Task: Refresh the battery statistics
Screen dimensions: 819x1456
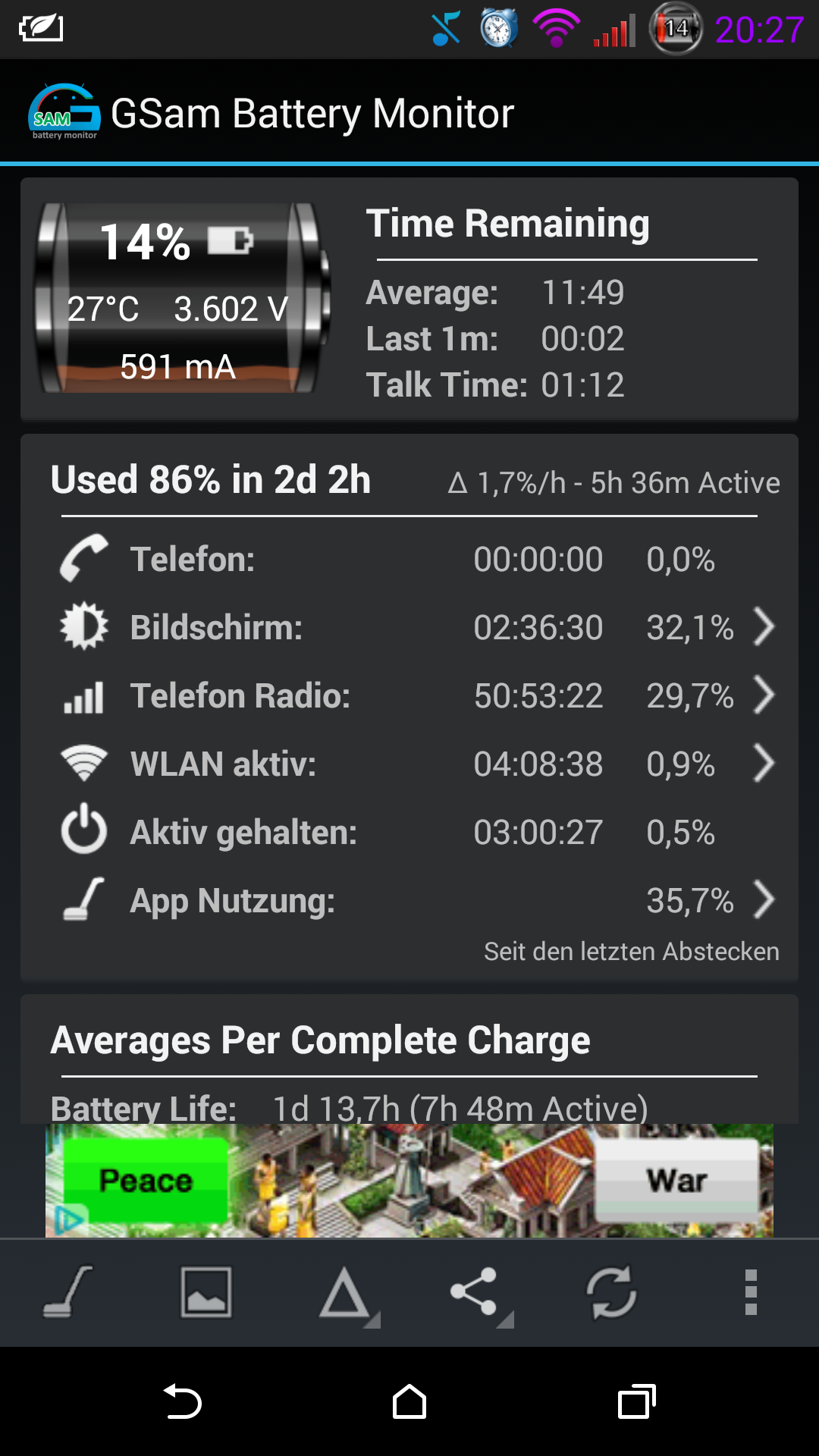Action: pyautogui.click(x=612, y=1292)
